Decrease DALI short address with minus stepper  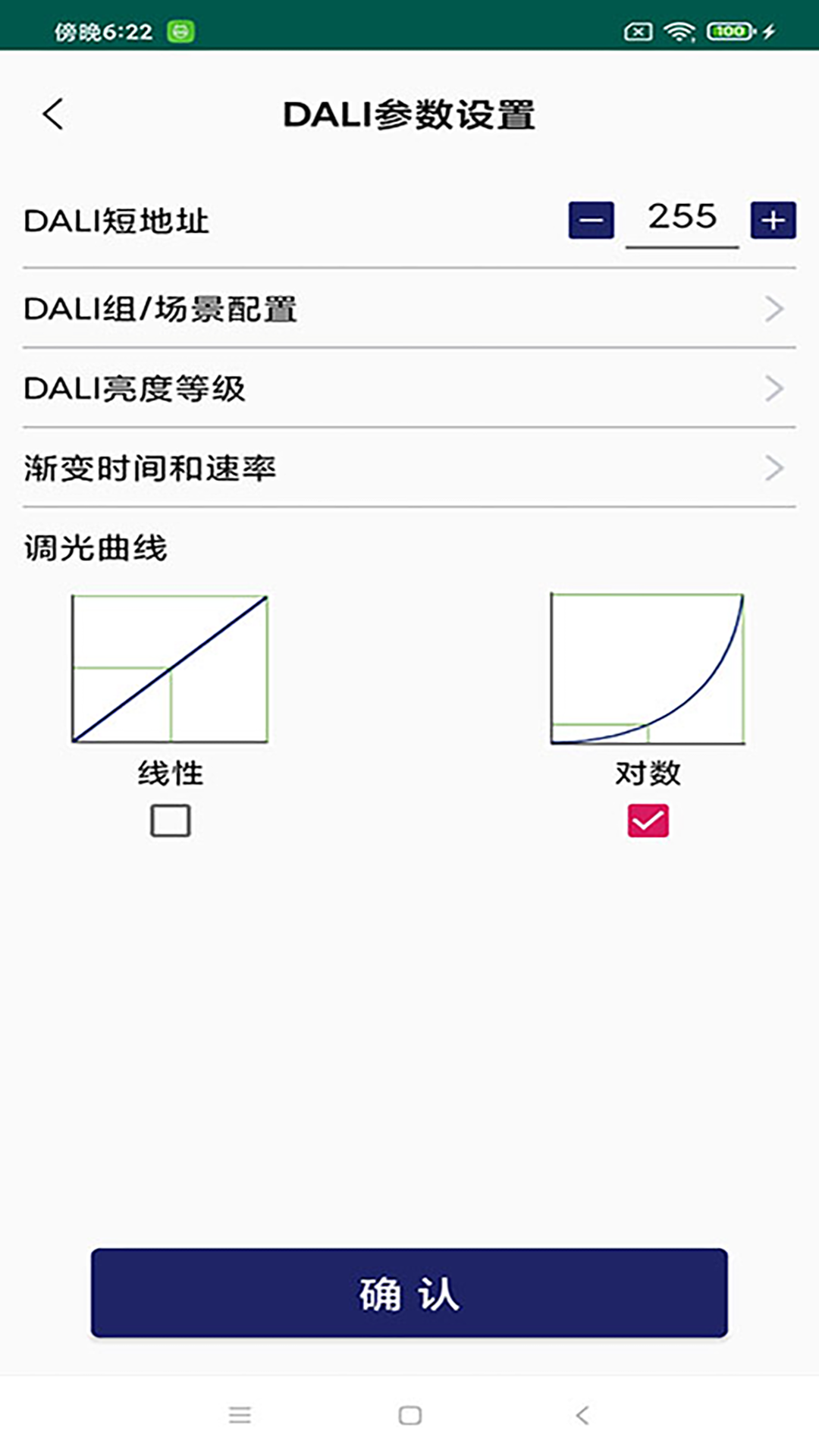[x=591, y=221]
